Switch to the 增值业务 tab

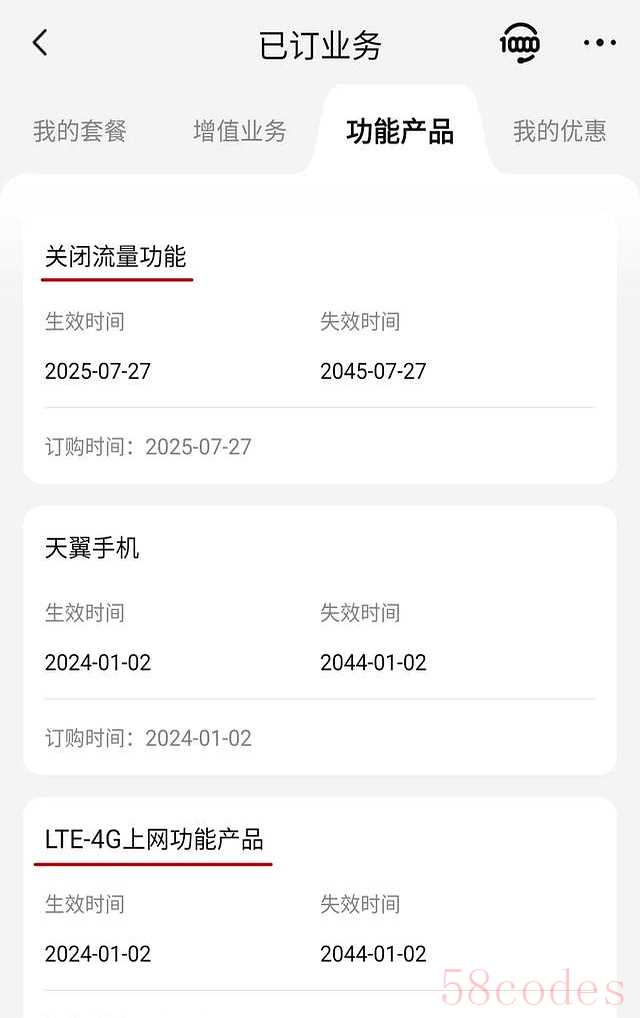[x=240, y=131]
